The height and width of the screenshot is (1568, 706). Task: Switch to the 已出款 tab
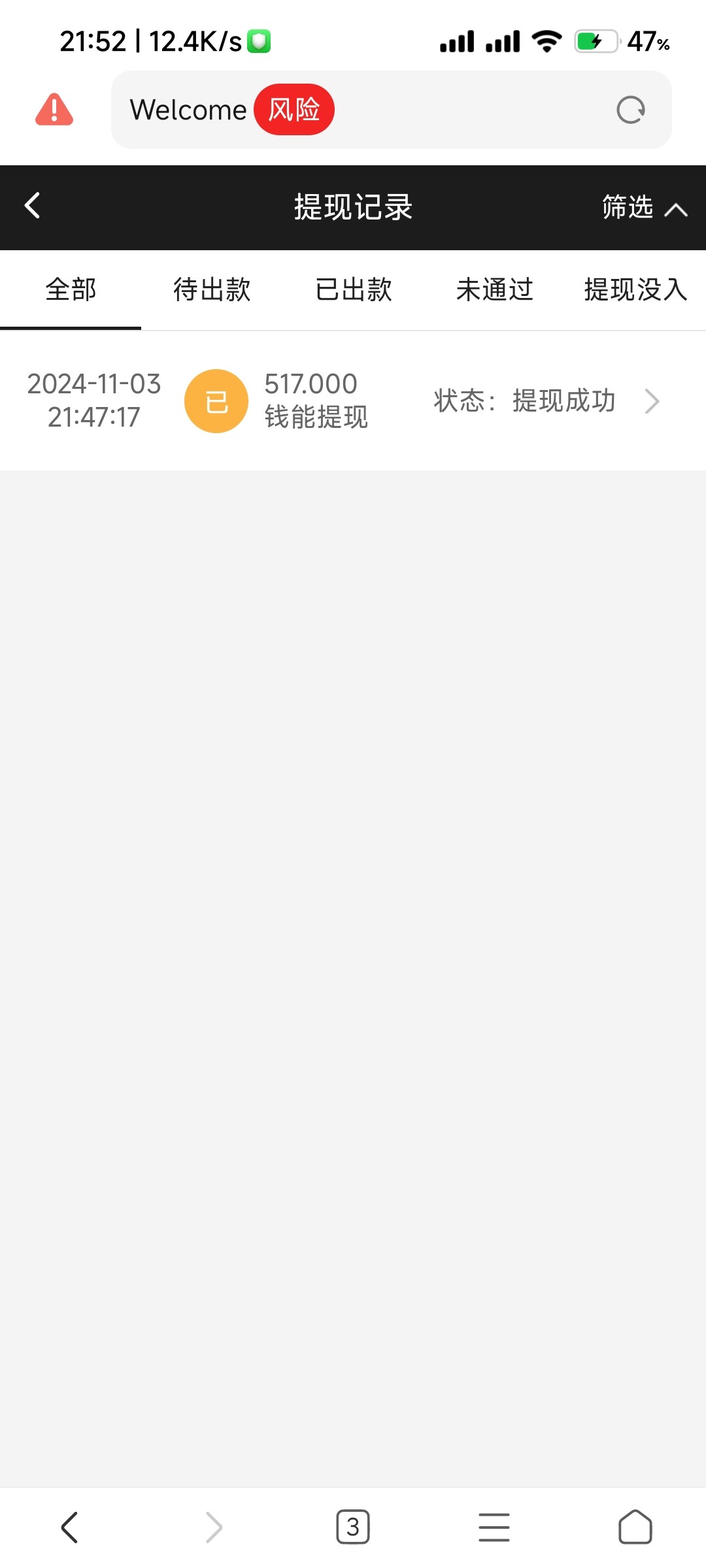click(353, 290)
